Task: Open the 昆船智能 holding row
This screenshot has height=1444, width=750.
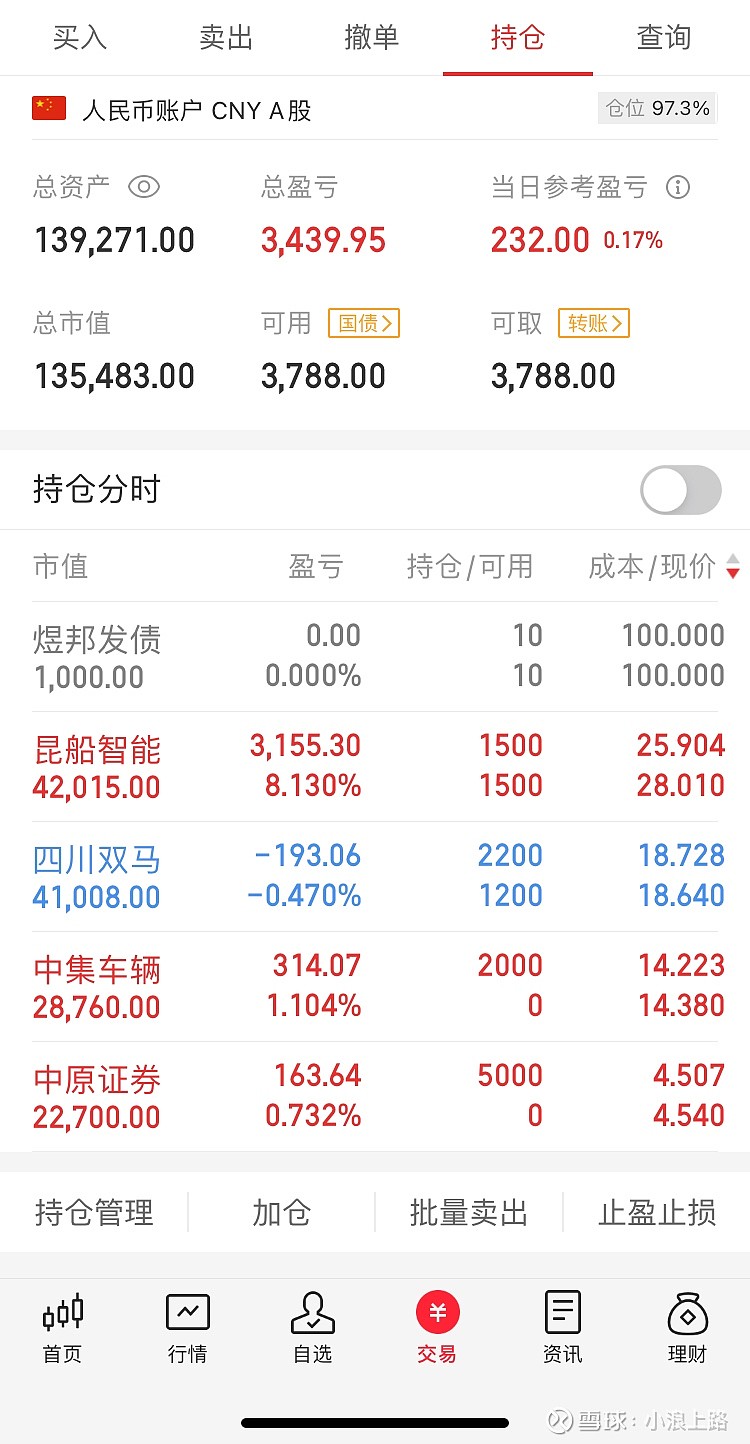Action: (375, 767)
